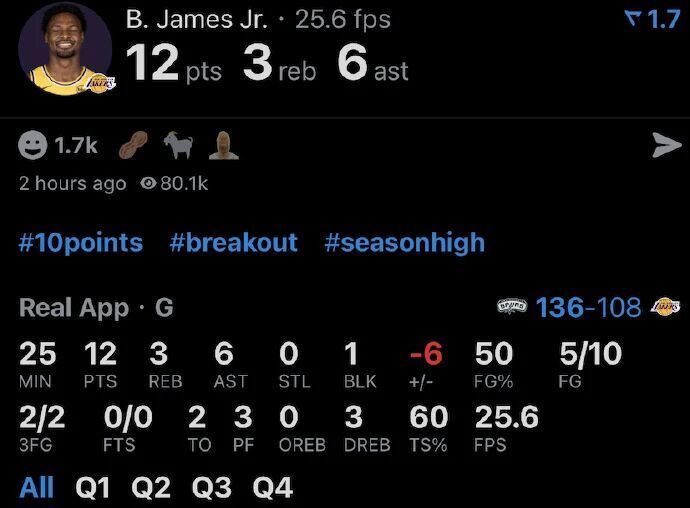
Task: Open the 136-108 game score
Action: pyautogui.click(x=588, y=307)
